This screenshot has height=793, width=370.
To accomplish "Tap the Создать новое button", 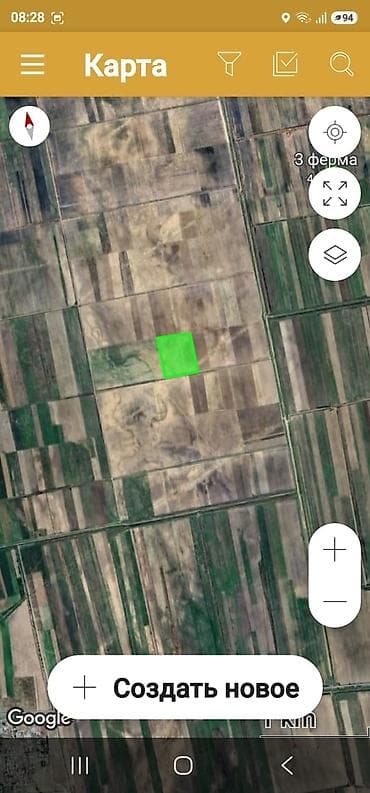I will click(185, 688).
